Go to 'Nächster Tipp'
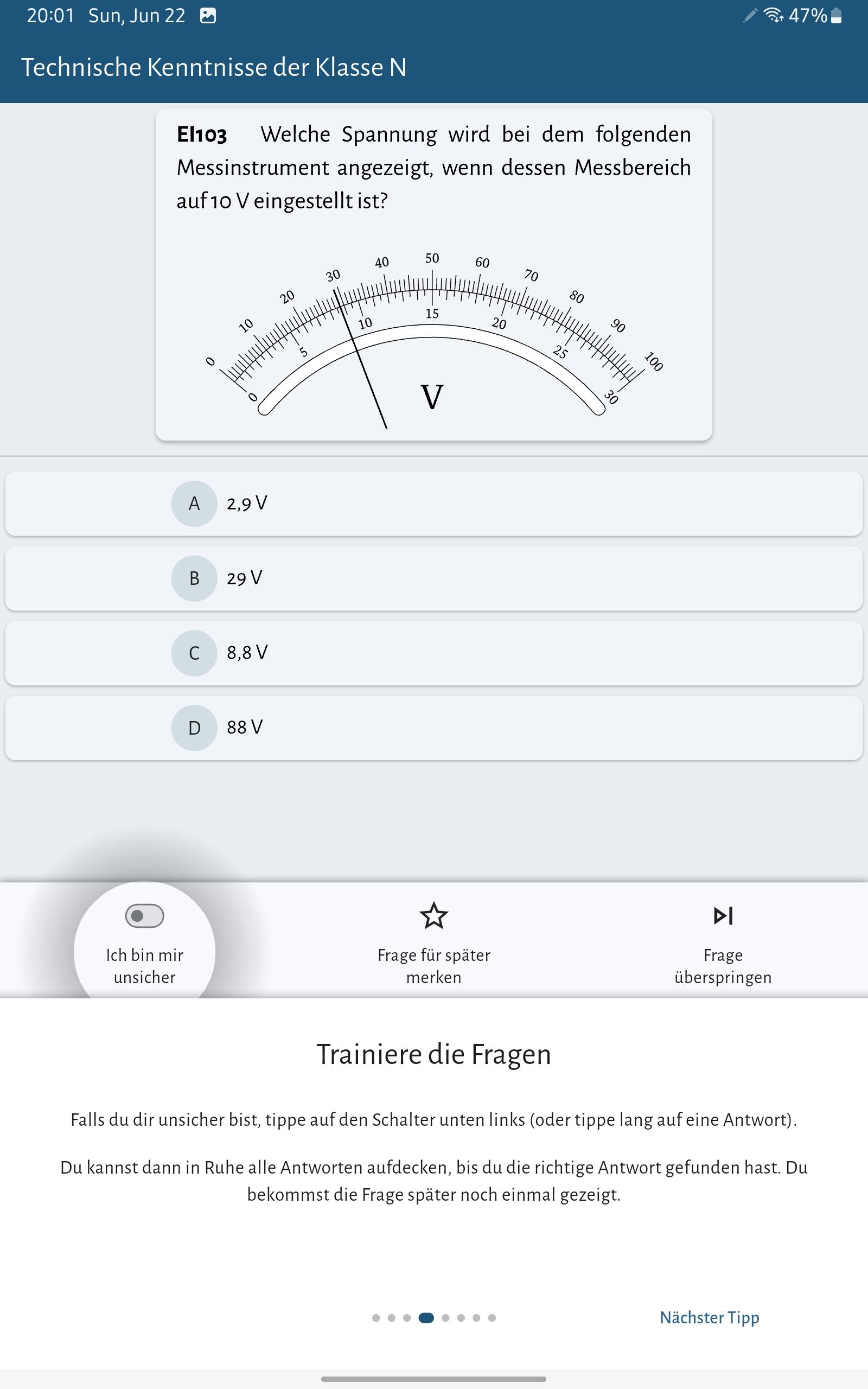868x1389 pixels. (x=709, y=1317)
